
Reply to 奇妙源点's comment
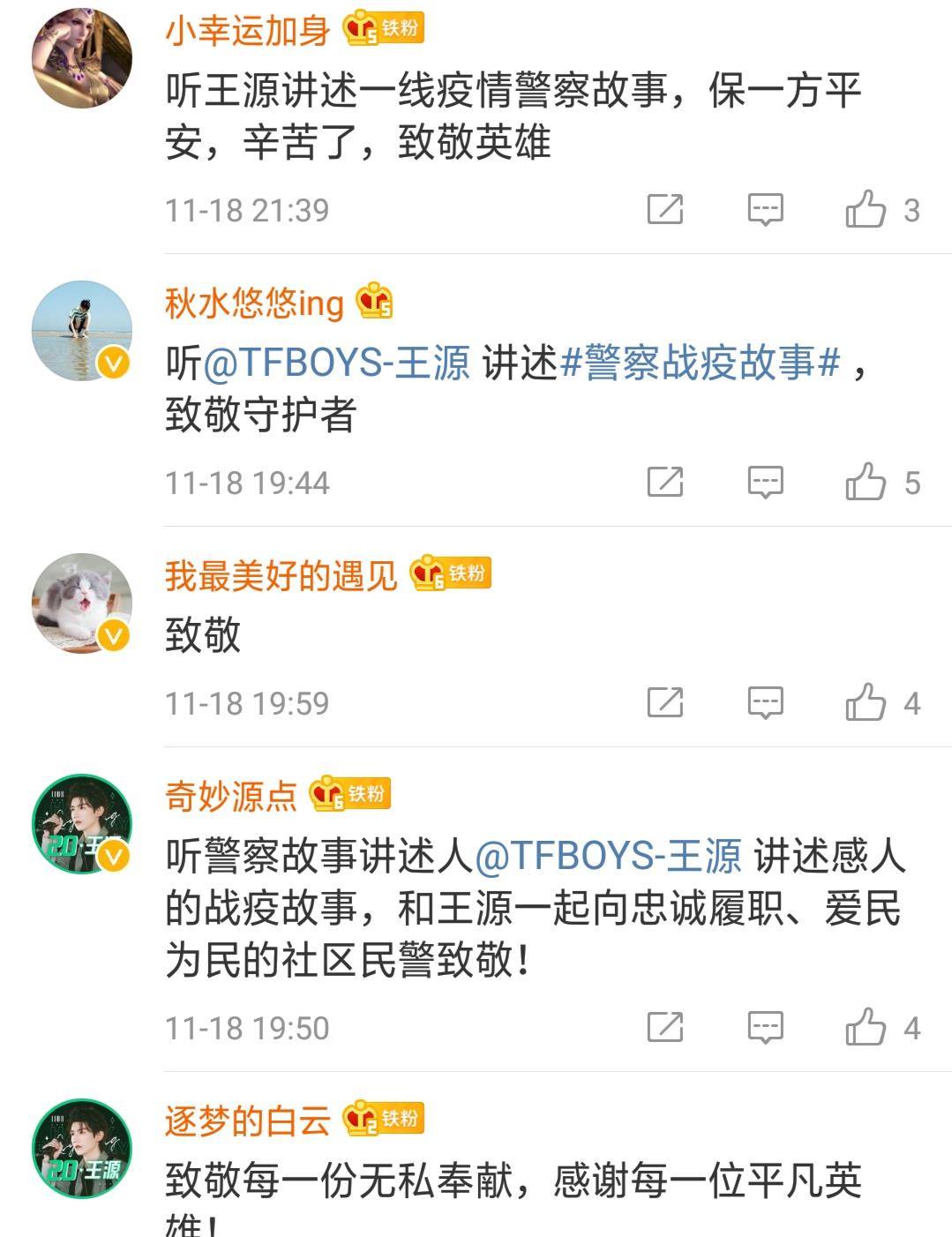click(x=765, y=1028)
